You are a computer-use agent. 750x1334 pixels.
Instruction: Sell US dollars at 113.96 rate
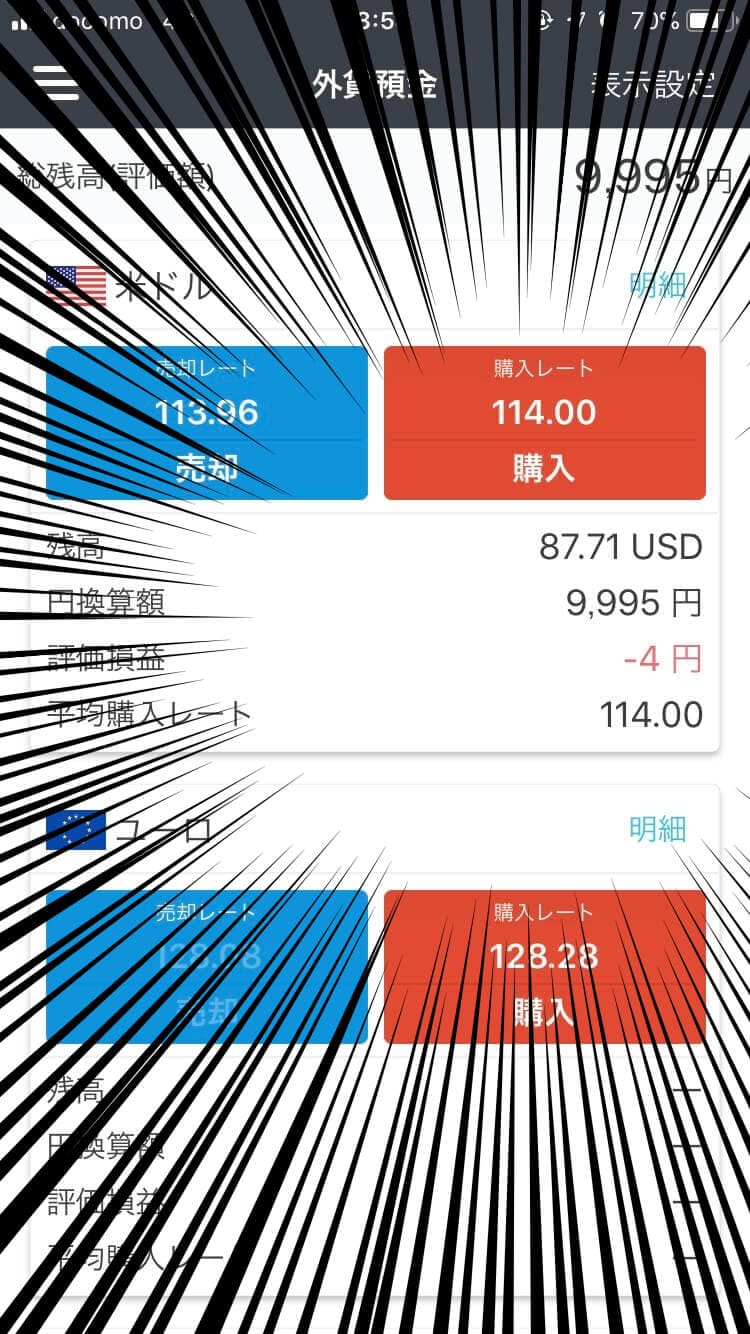point(206,423)
